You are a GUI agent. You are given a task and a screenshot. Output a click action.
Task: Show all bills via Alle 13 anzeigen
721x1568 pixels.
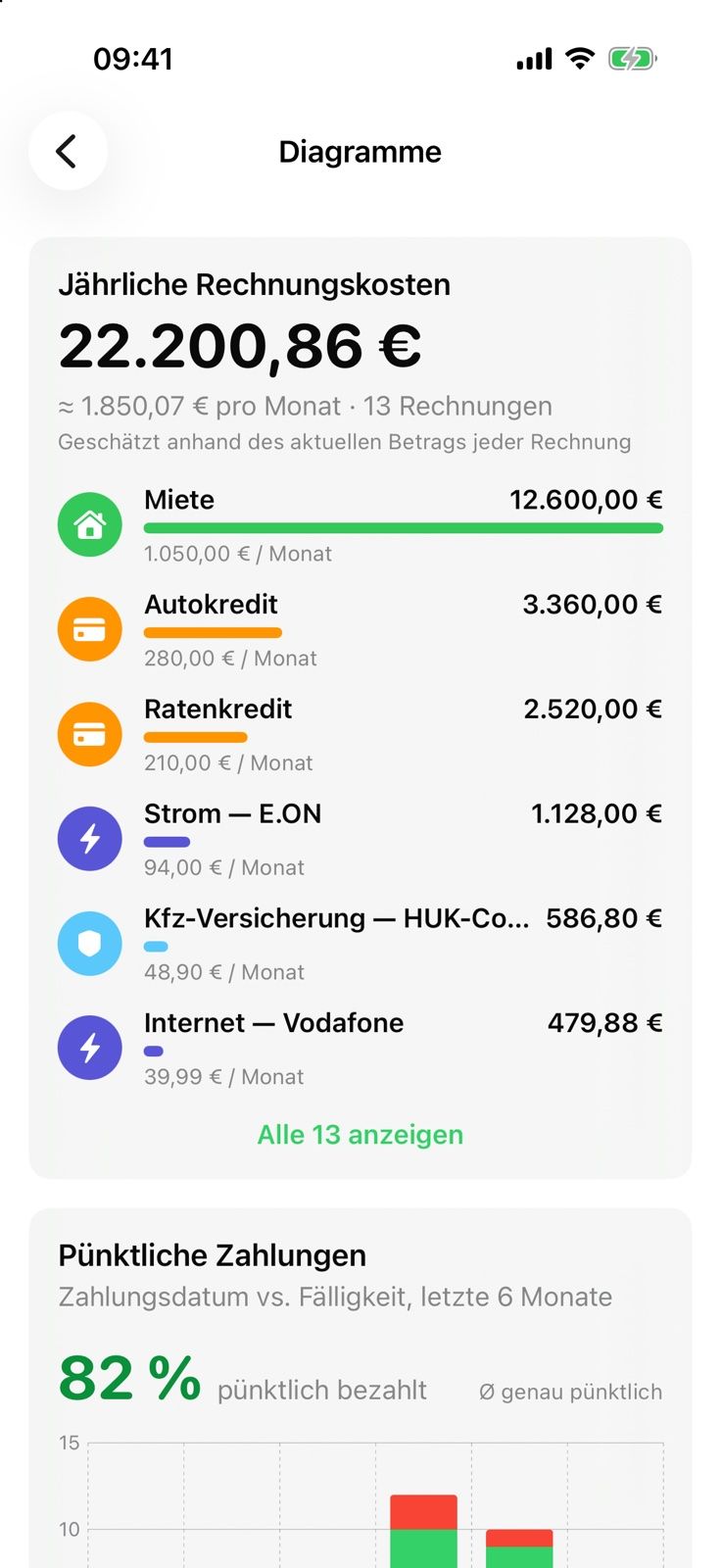pos(360,1135)
